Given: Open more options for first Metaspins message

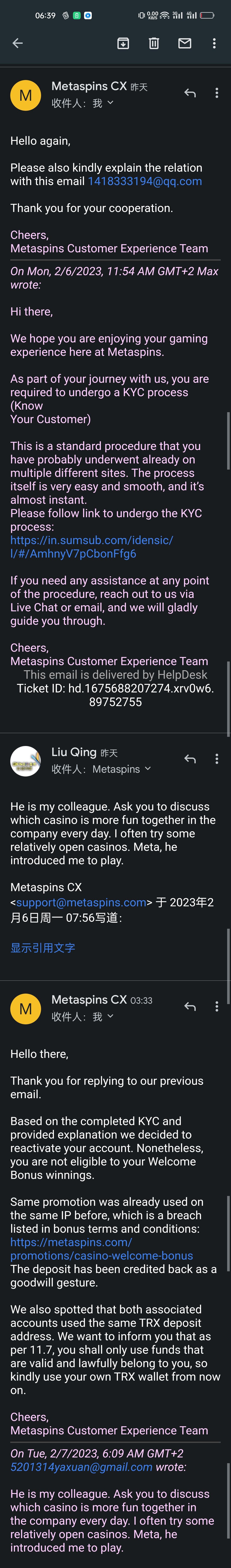Looking at the screenshot, I should (x=216, y=93).
